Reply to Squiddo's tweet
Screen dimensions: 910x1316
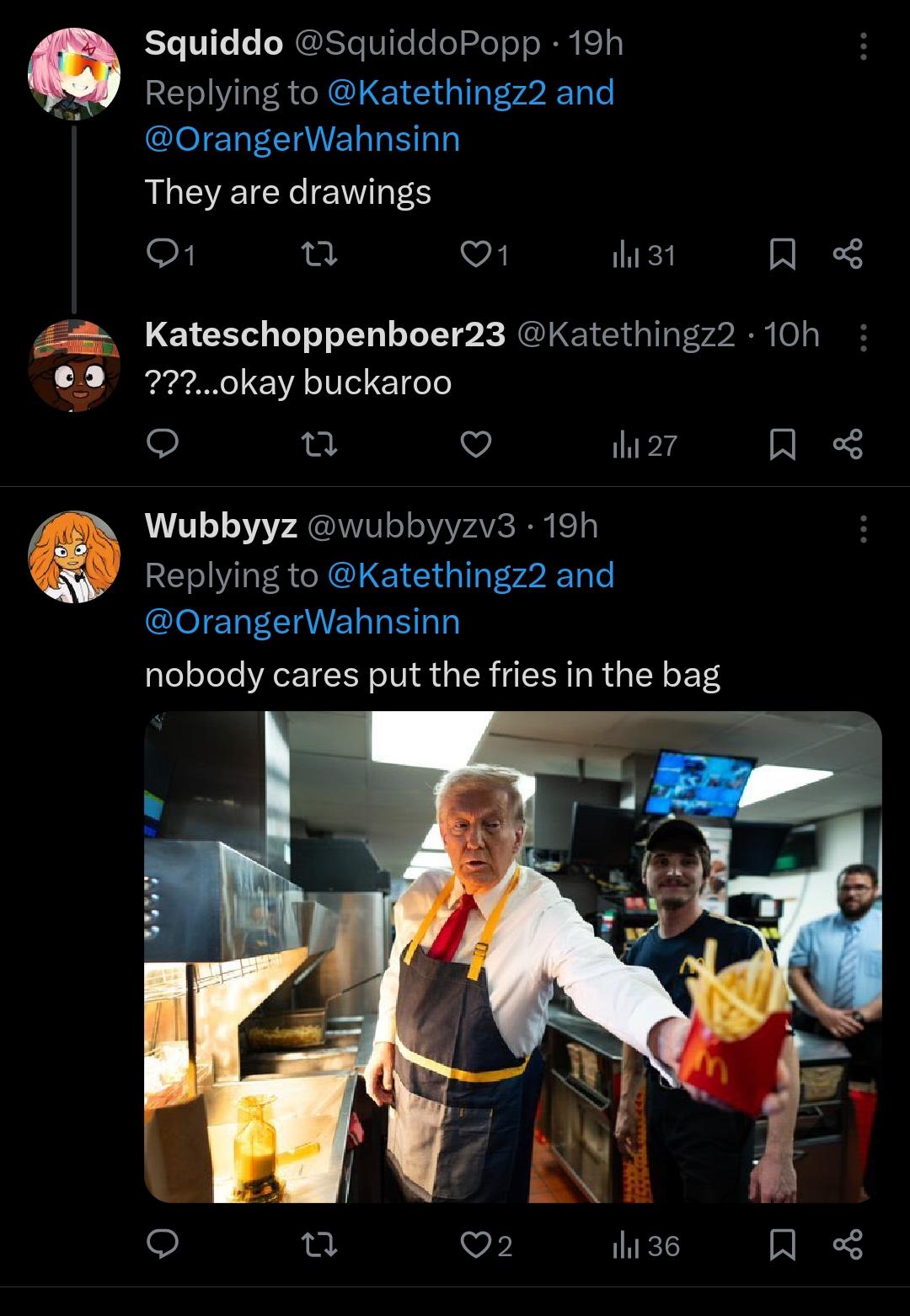162,254
